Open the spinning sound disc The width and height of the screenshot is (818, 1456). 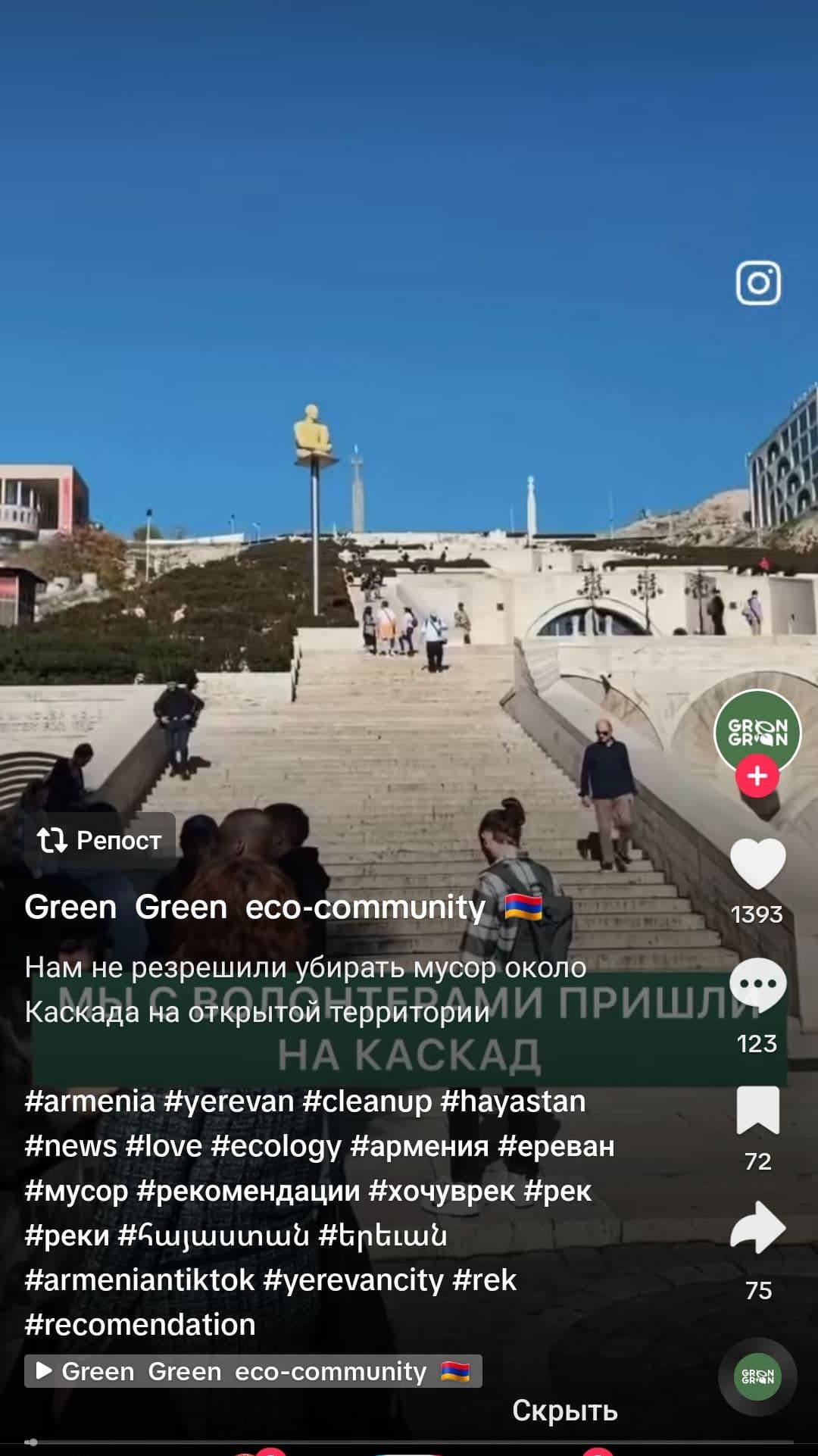[x=757, y=1376]
